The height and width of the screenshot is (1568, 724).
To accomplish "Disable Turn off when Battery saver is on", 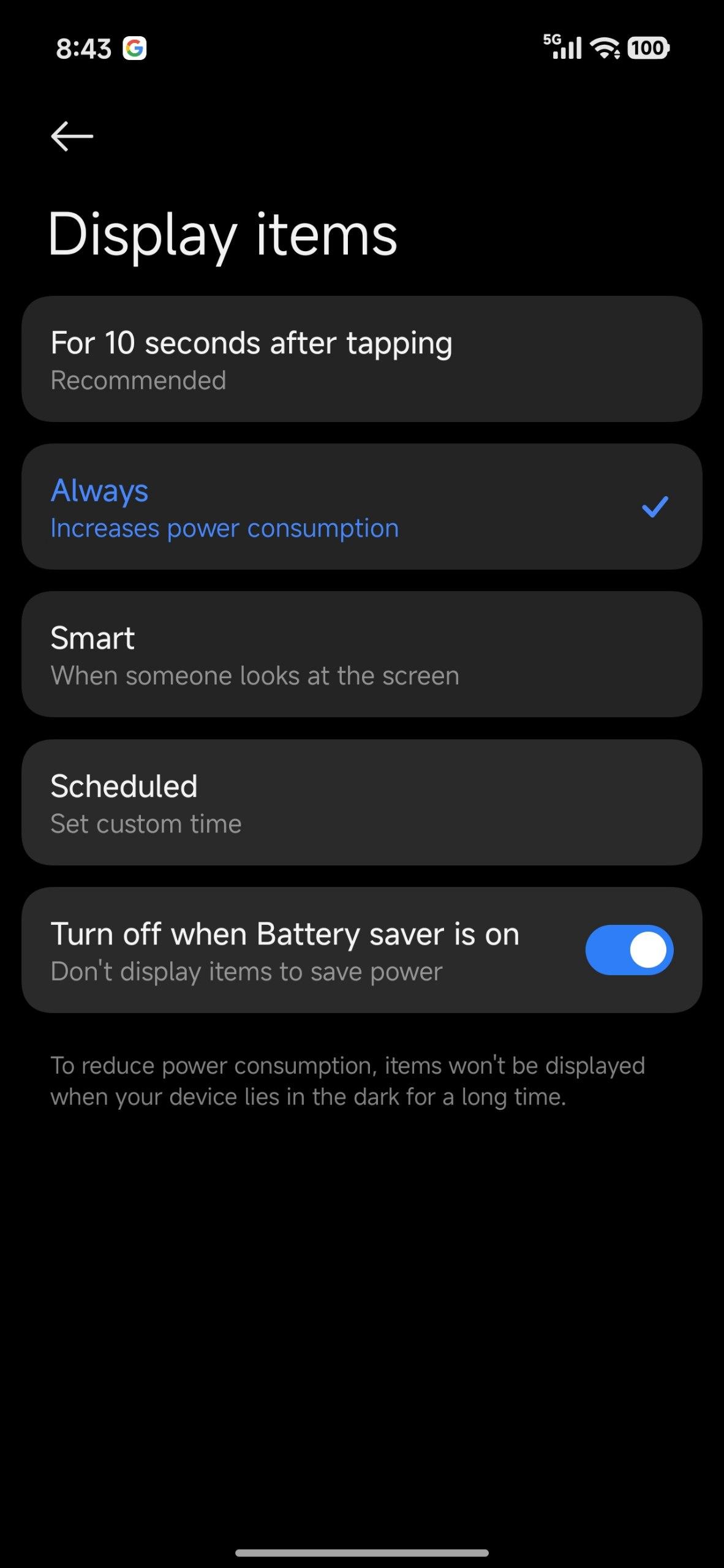I will click(x=628, y=950).
